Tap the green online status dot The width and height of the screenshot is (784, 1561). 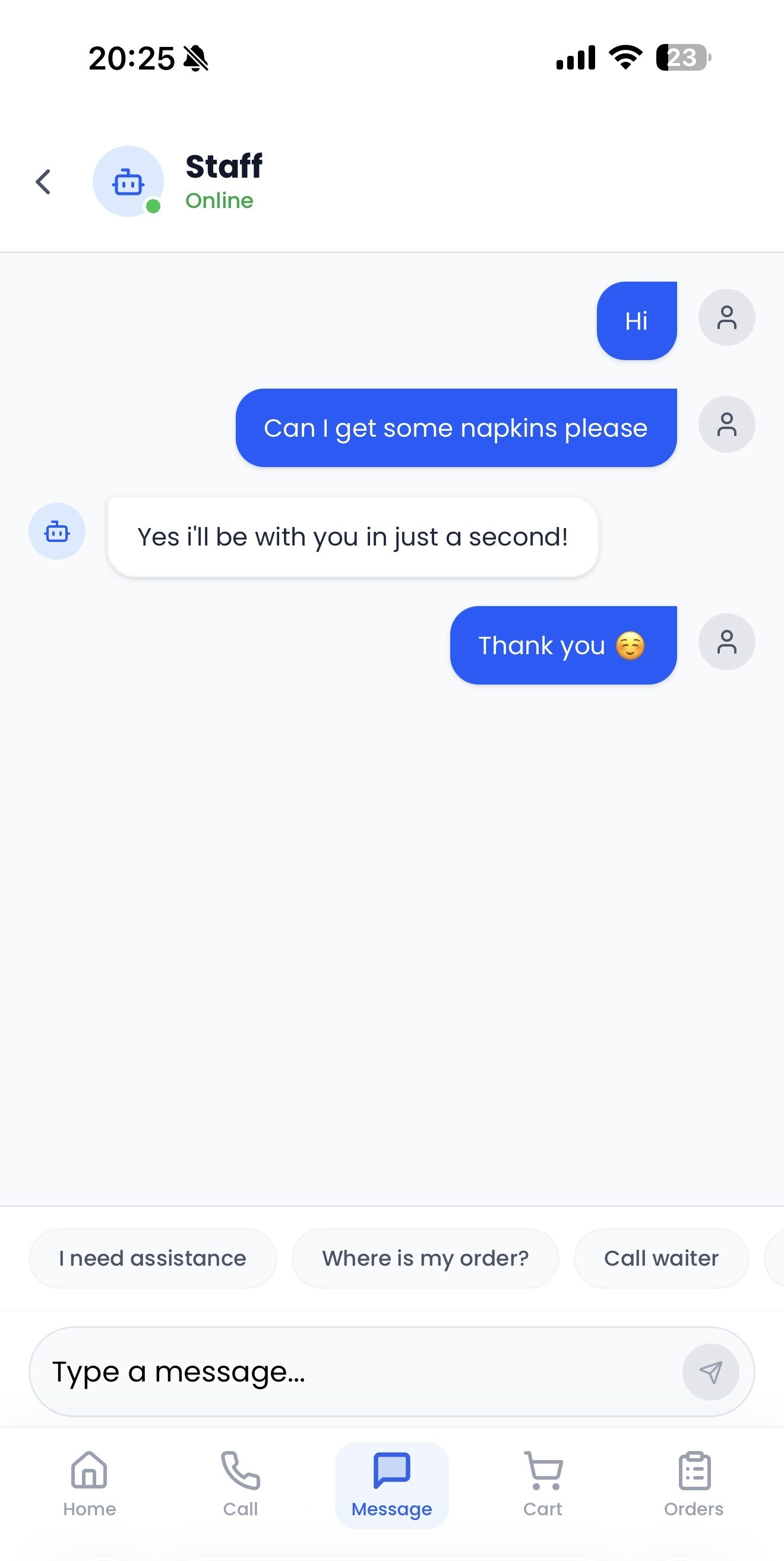153,207
